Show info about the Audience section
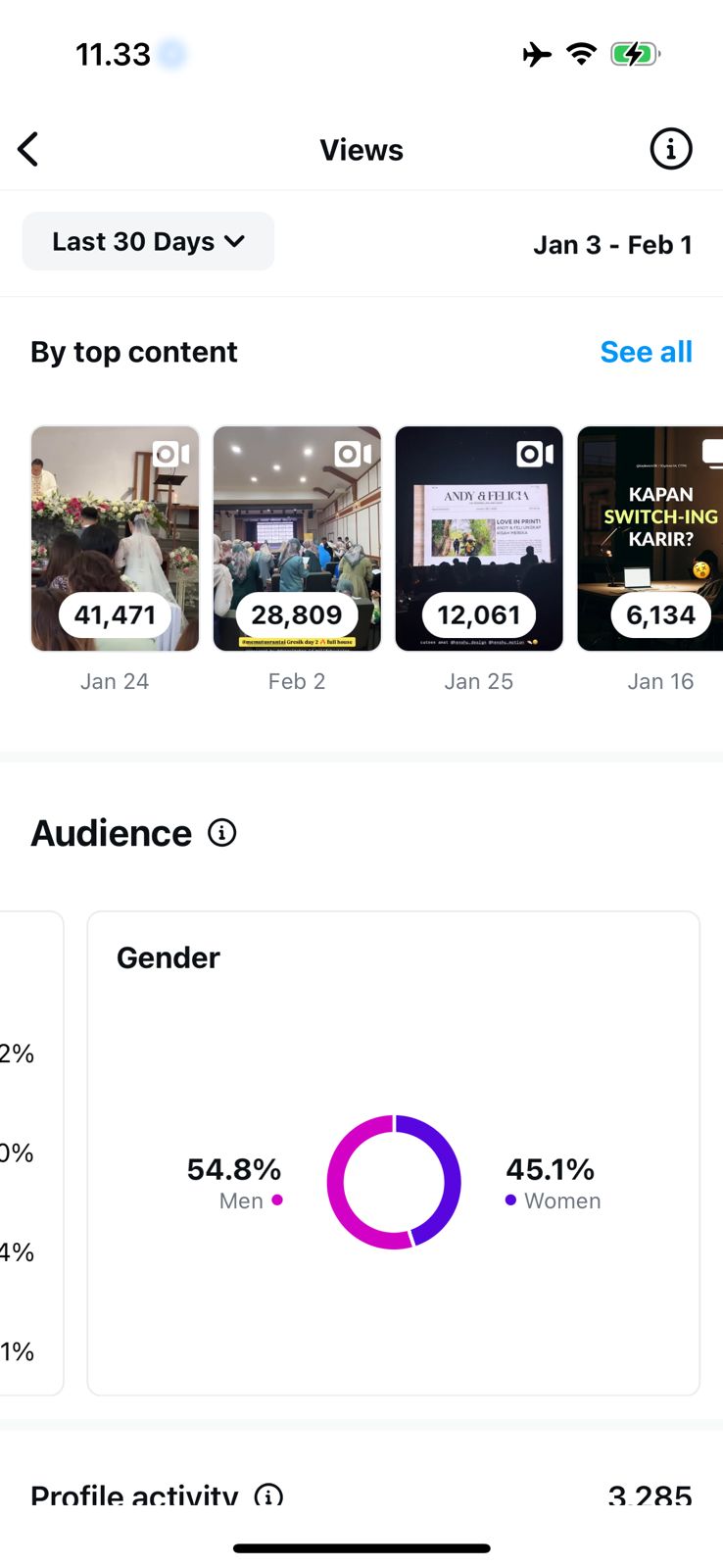The height and width of the screenshot is (1568, 723). click(x=222, y=833)
